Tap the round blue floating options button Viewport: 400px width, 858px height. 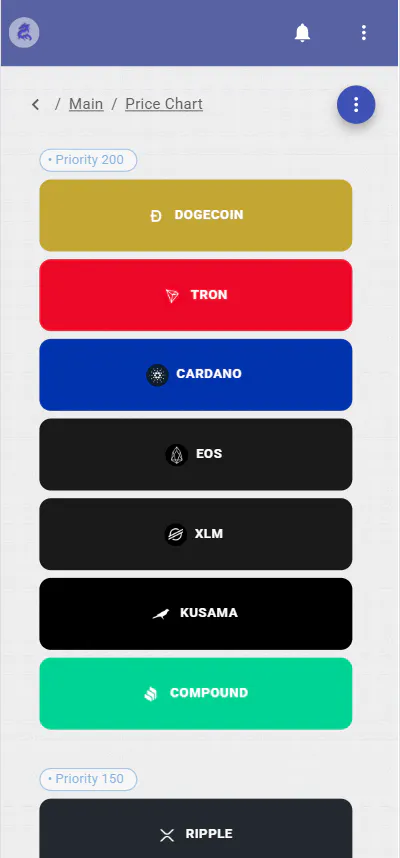pos(356,105)
